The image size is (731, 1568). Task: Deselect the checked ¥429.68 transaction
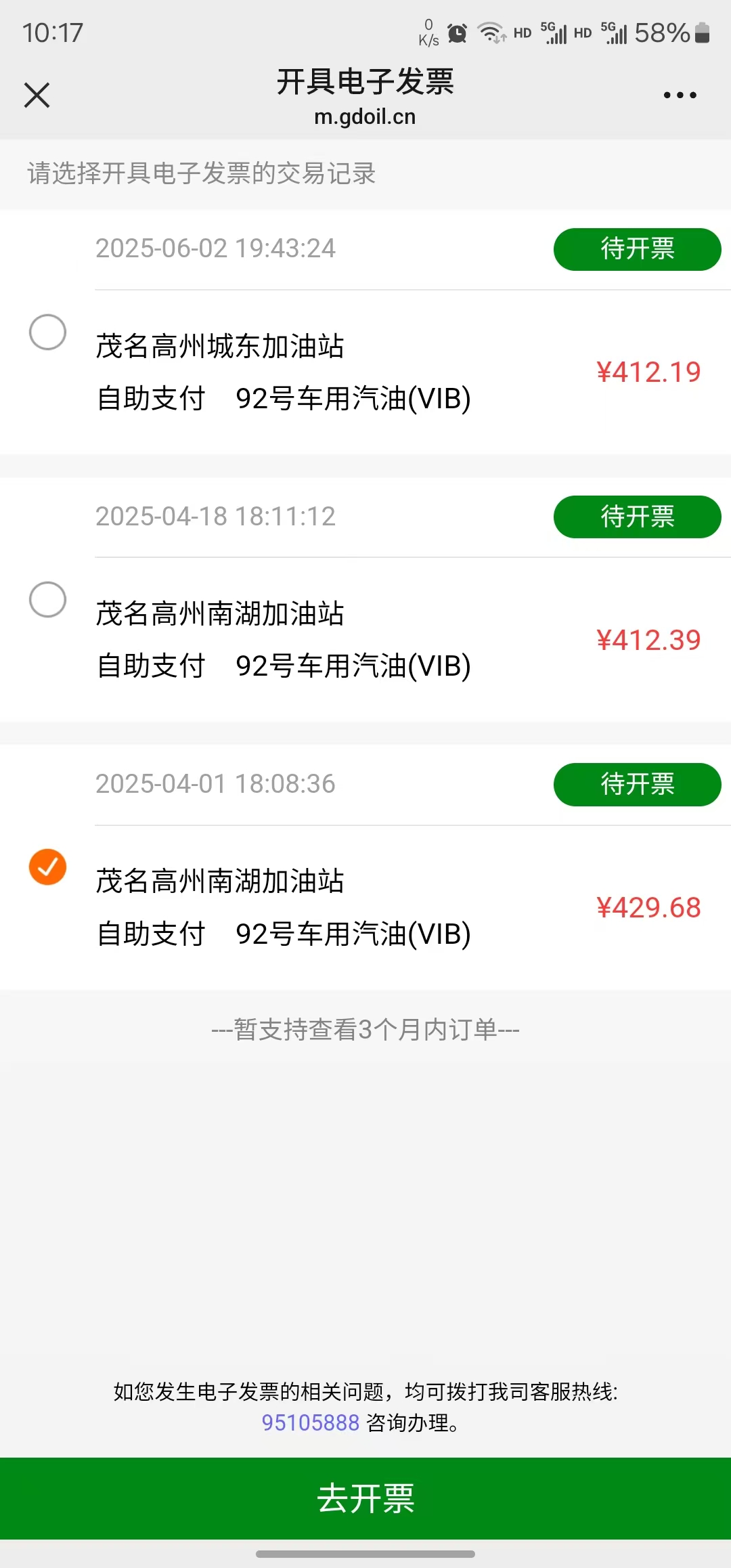(x=47, y=867)
